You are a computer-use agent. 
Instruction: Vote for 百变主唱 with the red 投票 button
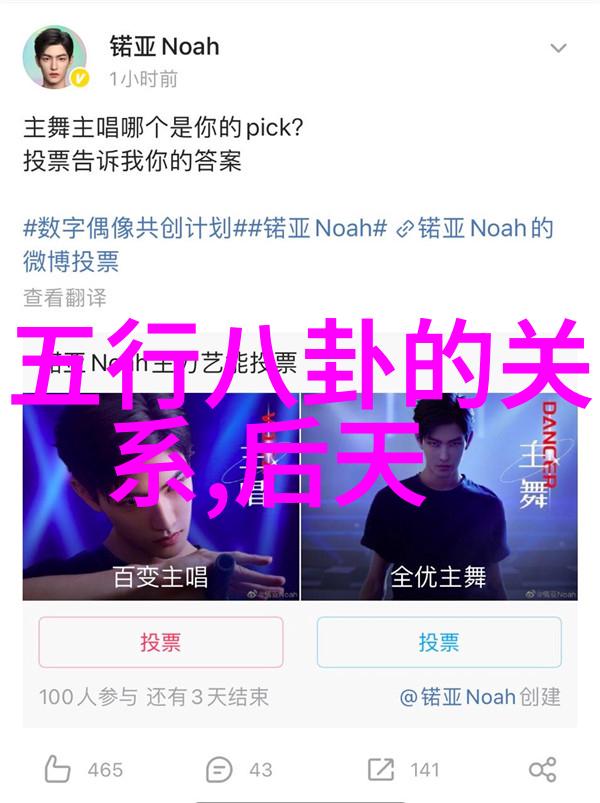pyautogui.click(x=160, y=642)
